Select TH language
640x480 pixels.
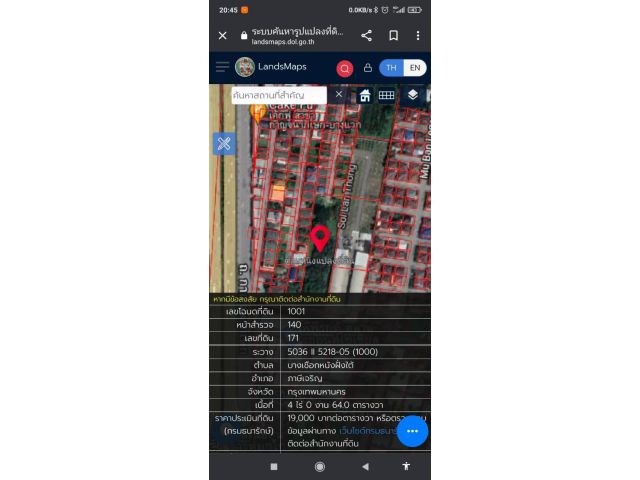pyautogui.click(x=391, y=68)
